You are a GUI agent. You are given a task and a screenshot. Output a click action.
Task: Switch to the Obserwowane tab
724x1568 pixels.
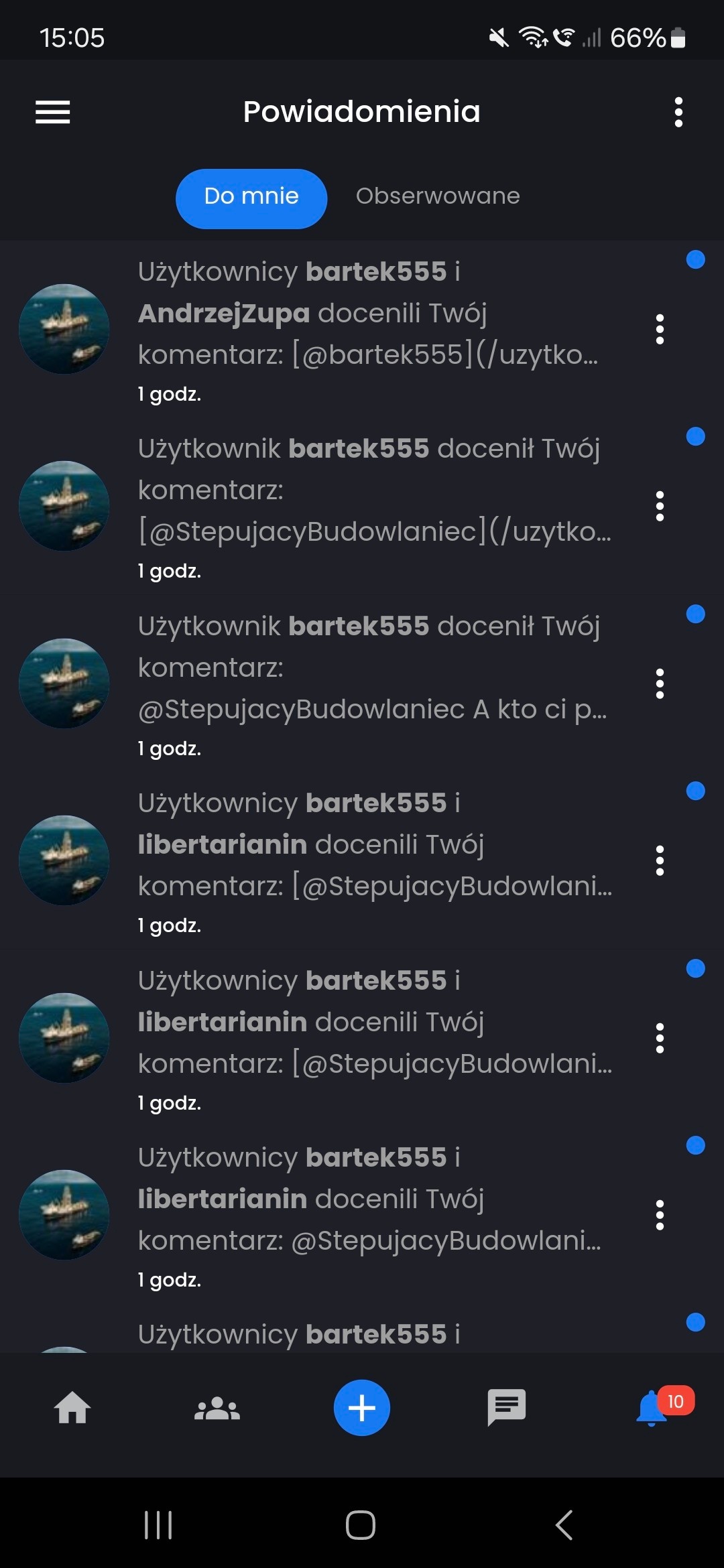click(438, 196)
